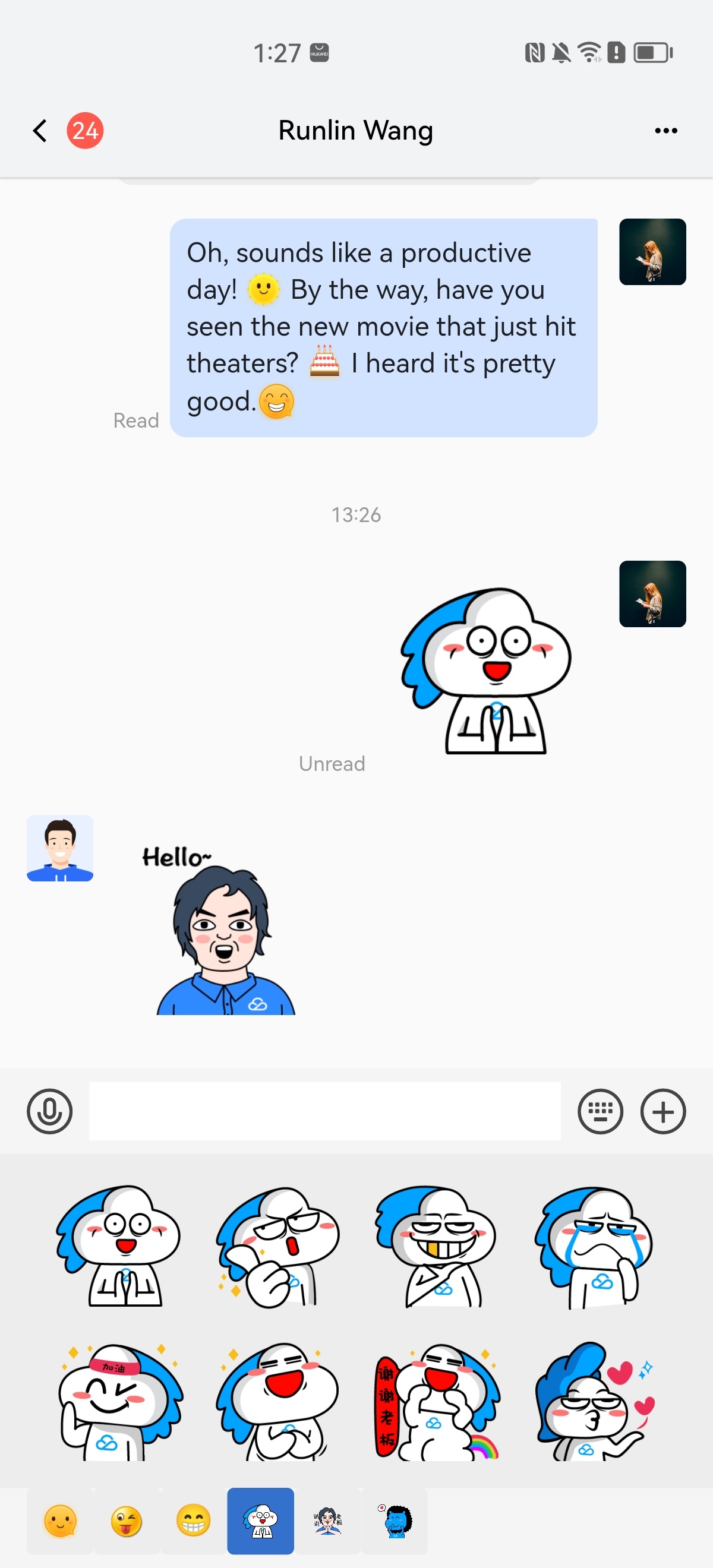Tap the contact name Runlin Wang
Viewport: 713px width, 1568px height.
pos(355,129)
